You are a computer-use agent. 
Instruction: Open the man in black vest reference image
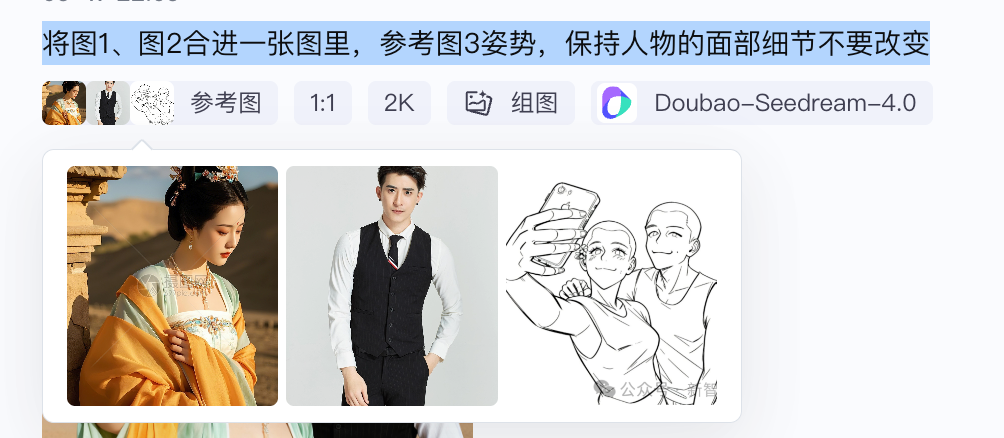tap(391, 286)
